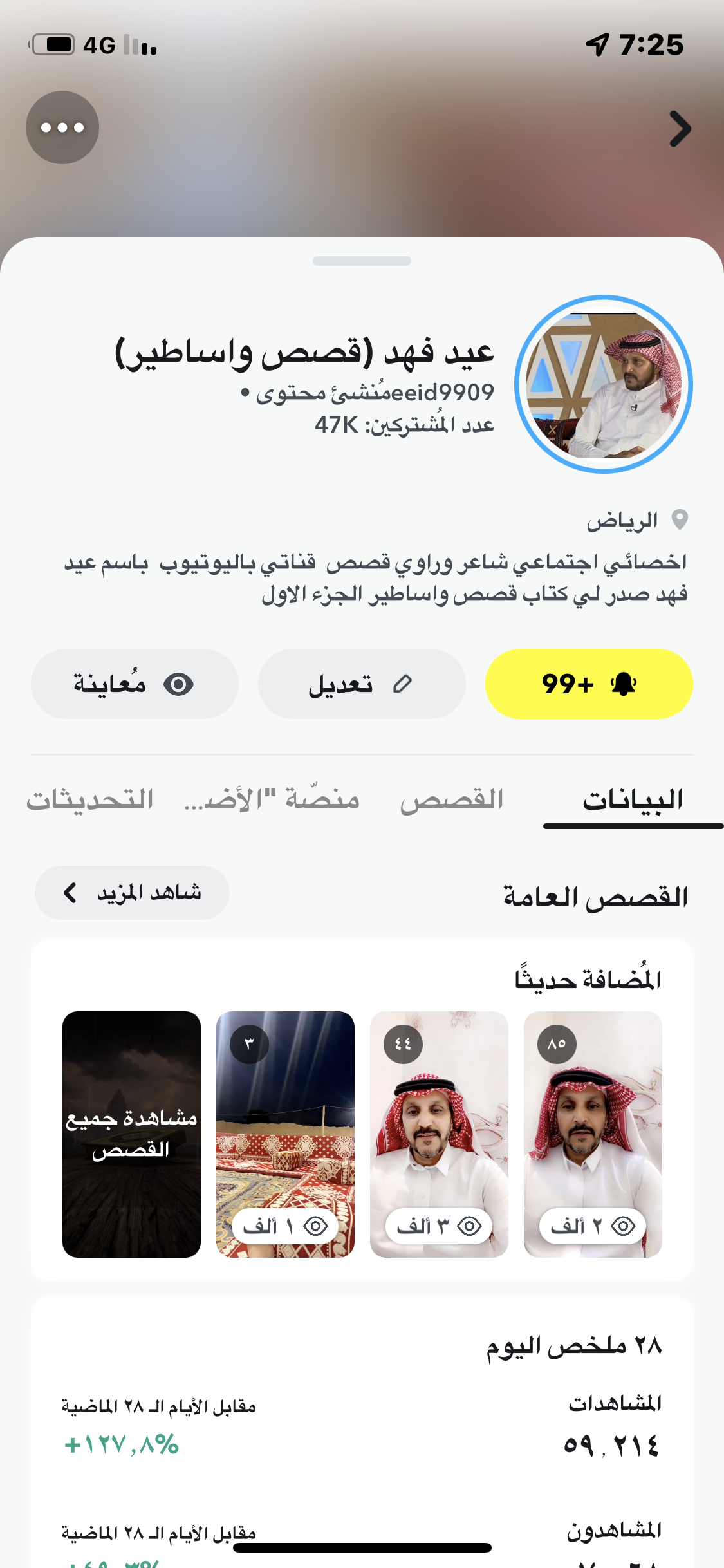Open the story with 85 snaps
Viewport: 724px width, 1568px height.
pos(593,1134)
